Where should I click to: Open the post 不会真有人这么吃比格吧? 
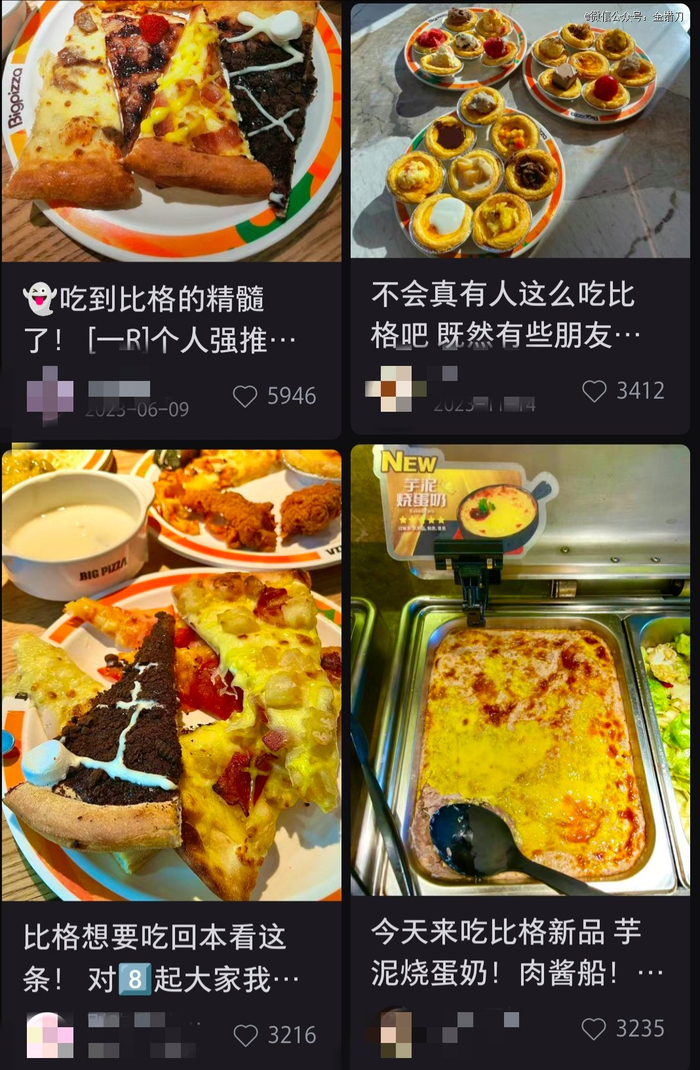(518, 130)
